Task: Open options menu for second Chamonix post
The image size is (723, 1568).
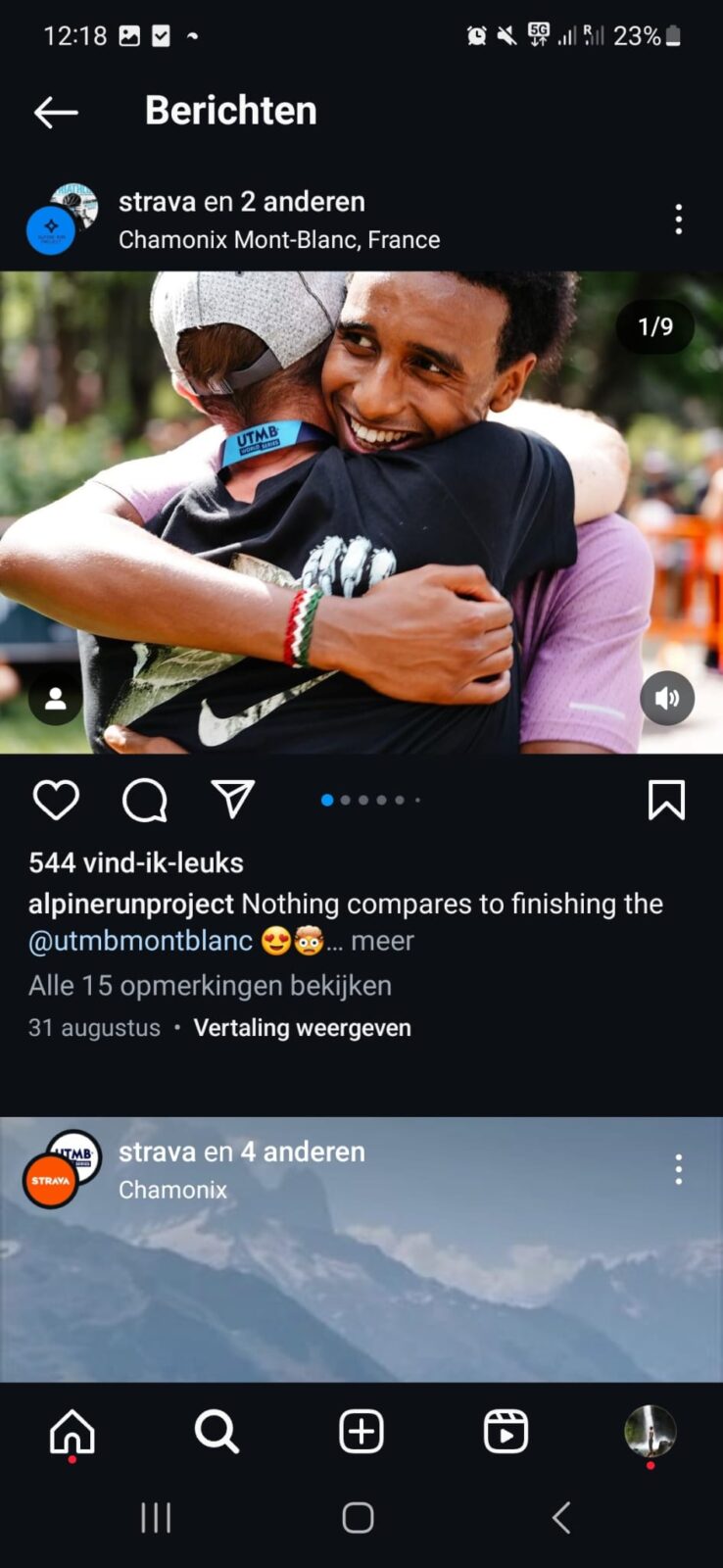Action: coord(678,1169)
